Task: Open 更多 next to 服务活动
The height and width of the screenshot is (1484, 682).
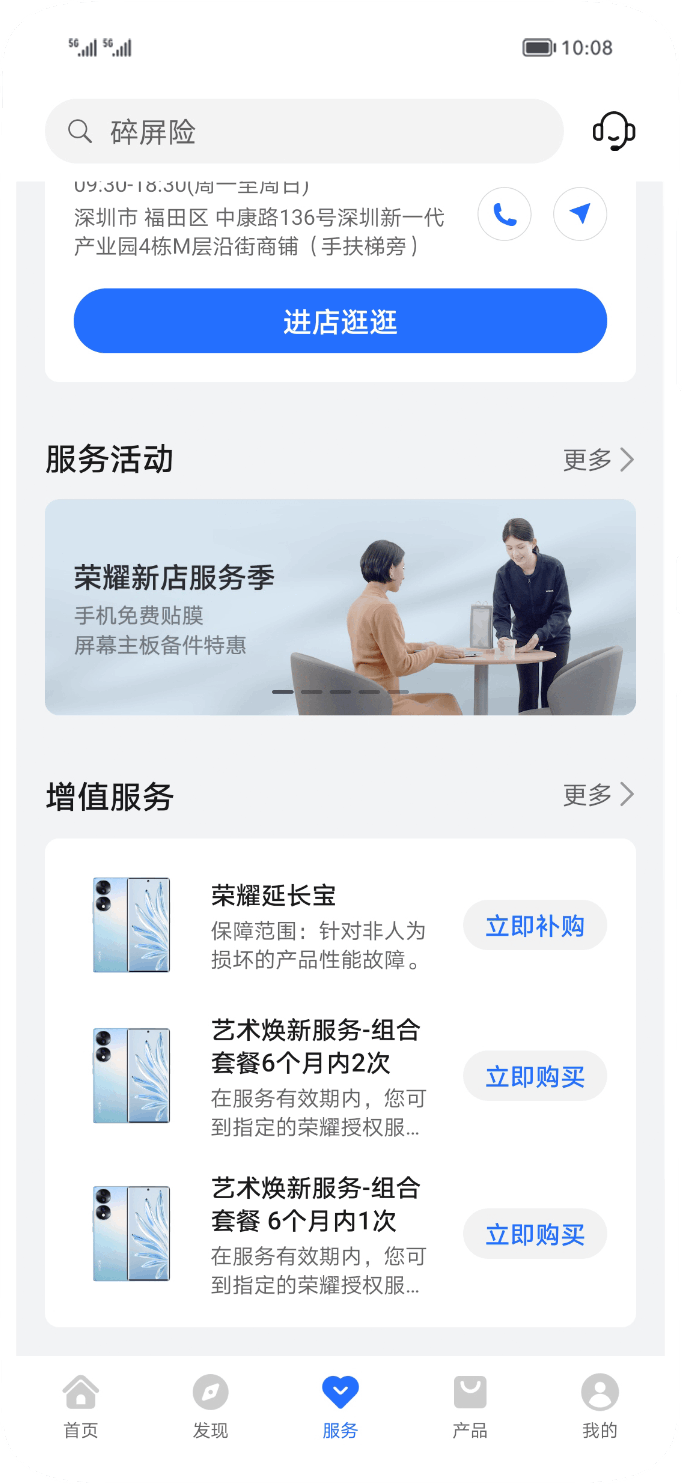Action: coord(598,460)
